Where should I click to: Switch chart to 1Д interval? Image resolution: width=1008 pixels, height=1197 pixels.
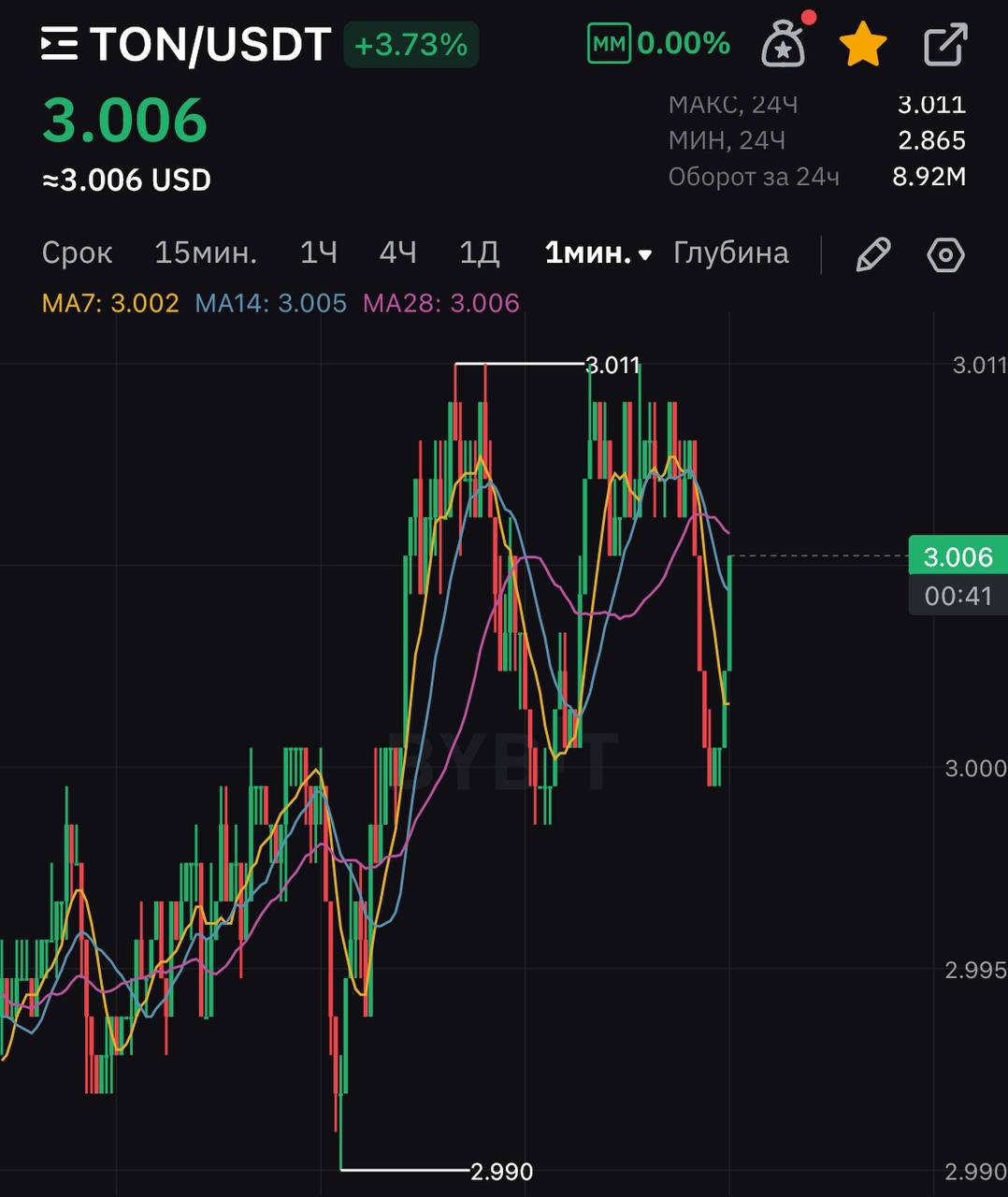pos(479,253)
